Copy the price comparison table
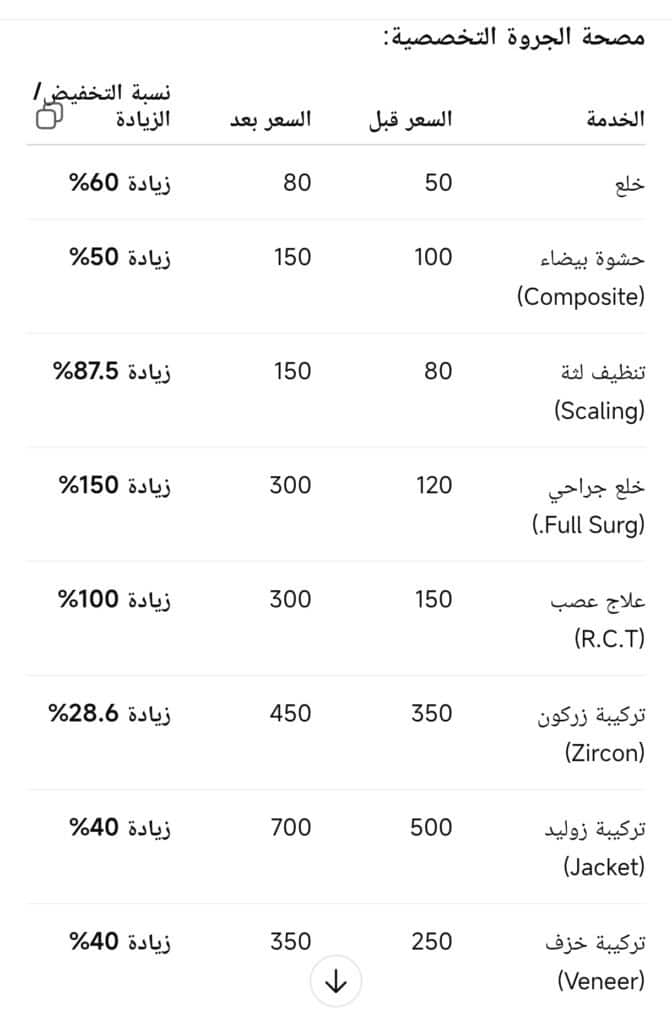Image resolution: width=672 pixels, height=1024 pixels. [x=49, y=116]
